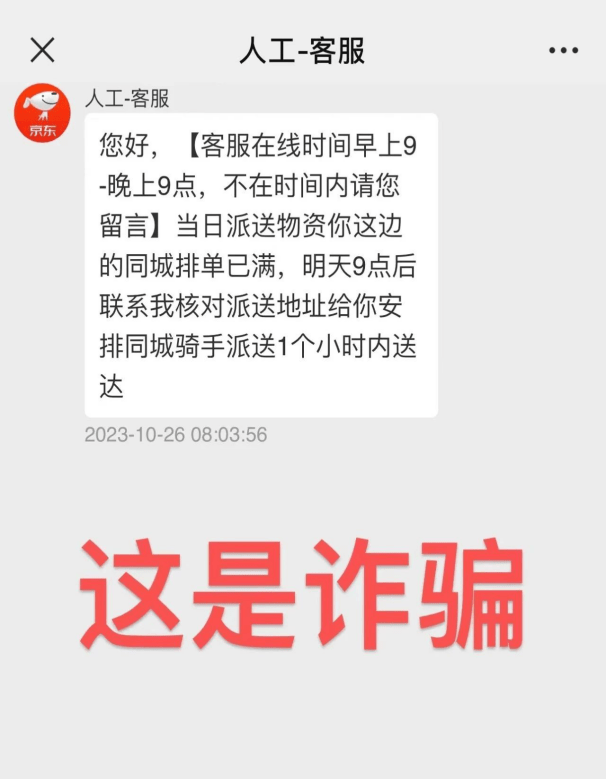Open the three-dot overflow menu

564,51
